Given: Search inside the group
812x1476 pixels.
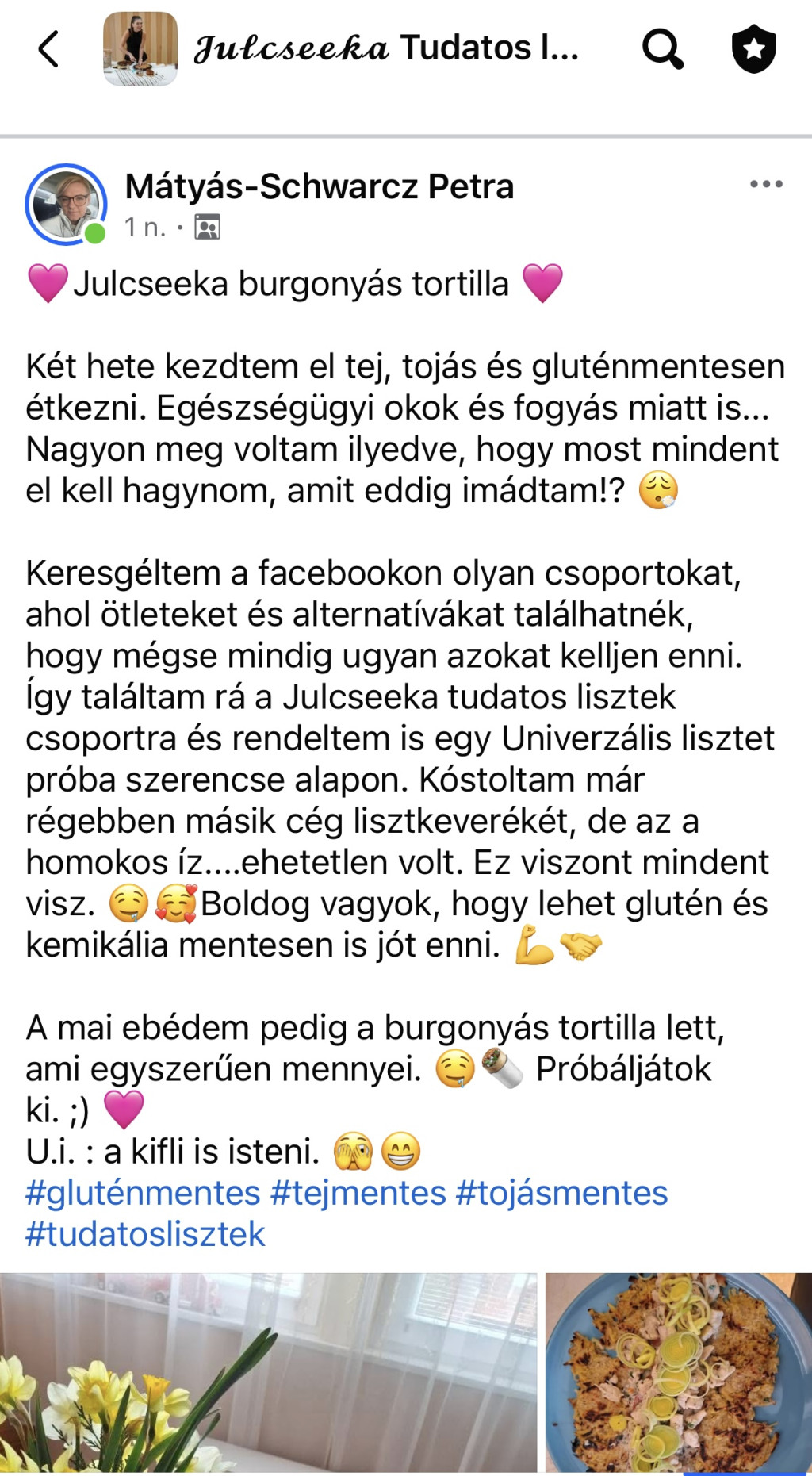Looking at the screenshot, I should pyautogui.click(x=662, y=49).
